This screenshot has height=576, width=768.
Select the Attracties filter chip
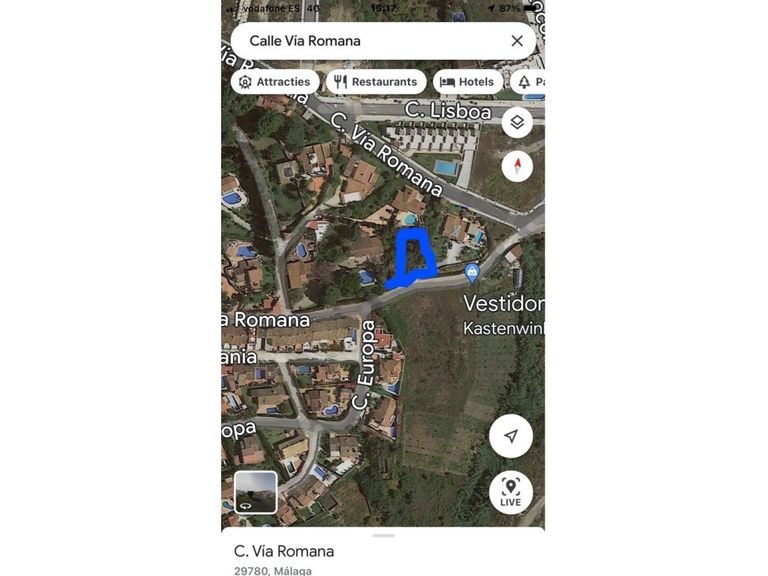pos(274,82)
